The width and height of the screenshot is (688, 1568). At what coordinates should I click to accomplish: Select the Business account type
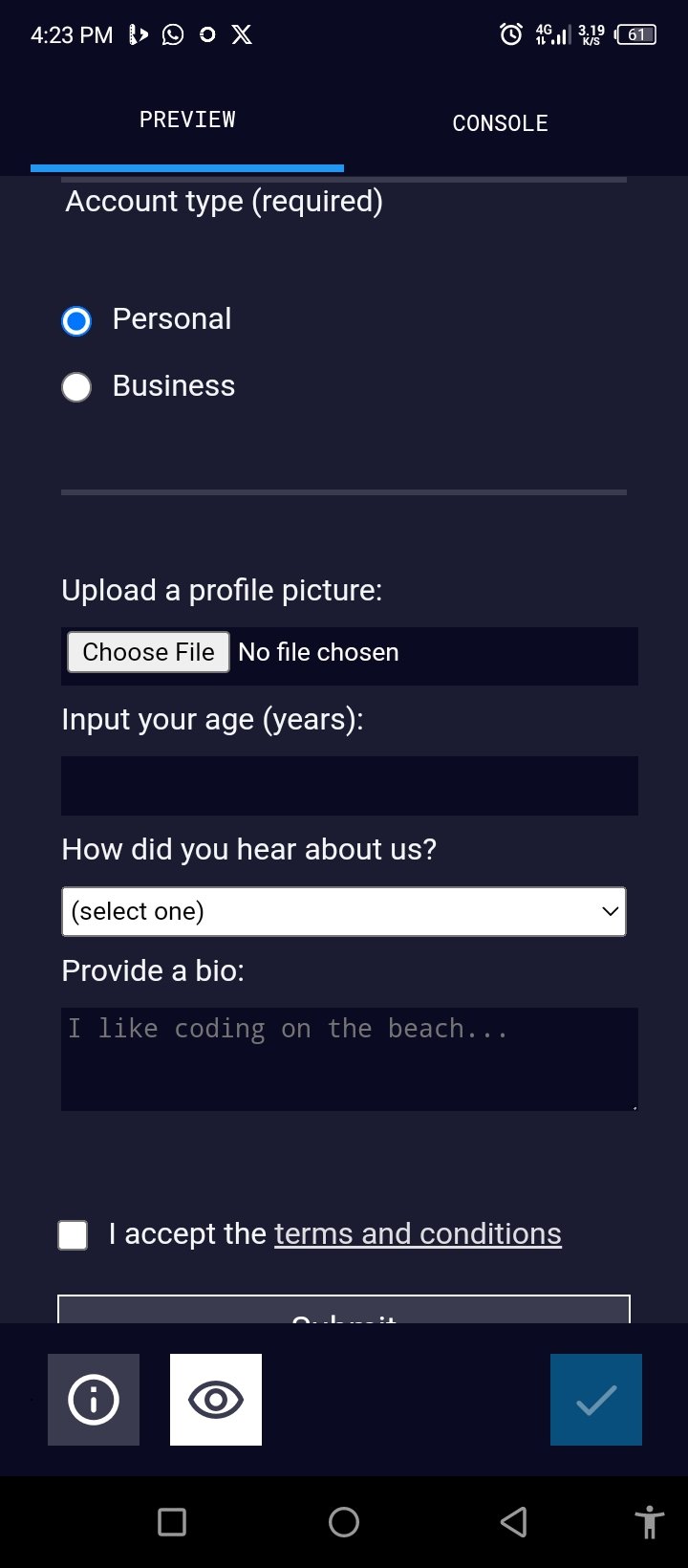[76, 387]
